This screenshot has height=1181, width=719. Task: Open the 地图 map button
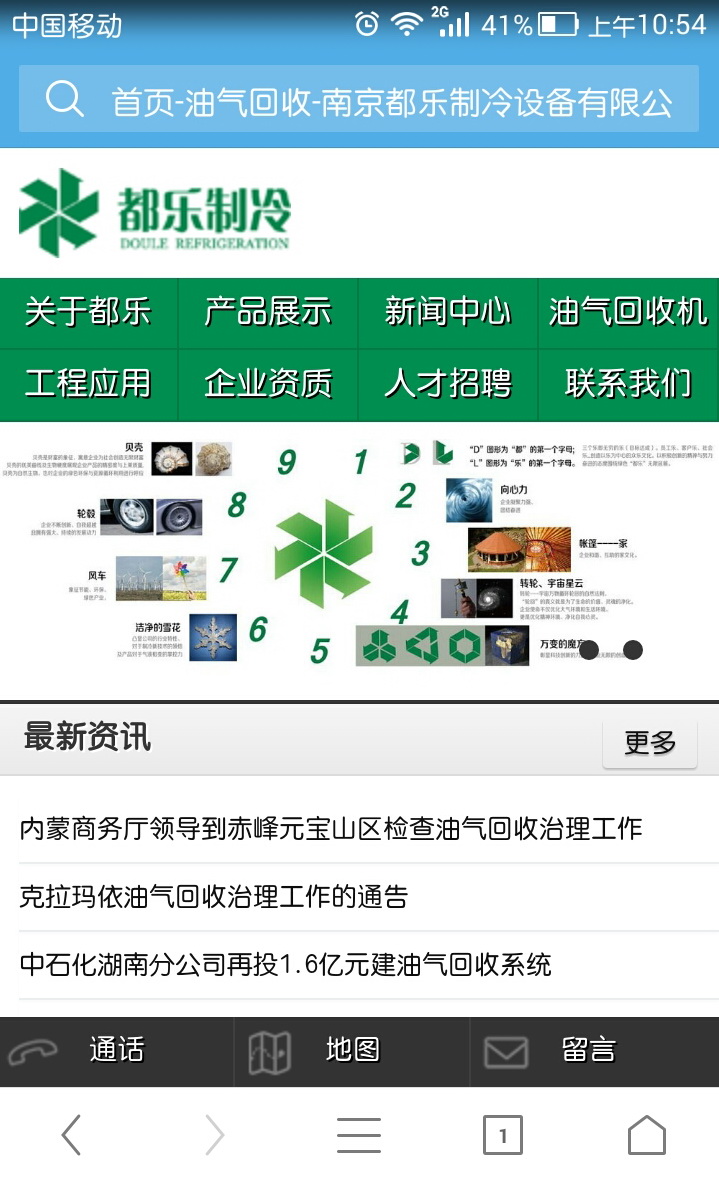pyautogui.click(x=351, y=1051)
